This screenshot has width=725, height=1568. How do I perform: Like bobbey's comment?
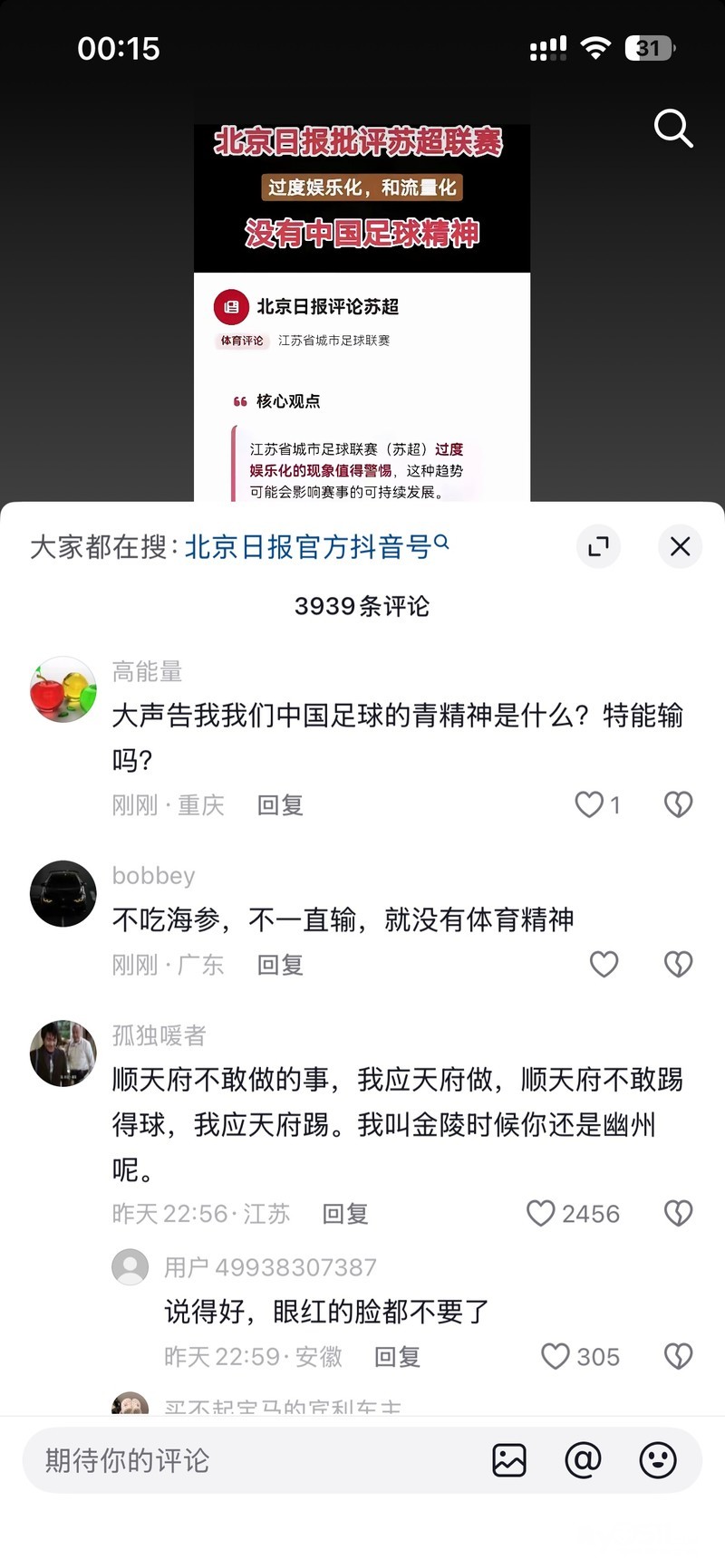pyautogui.click(x=604, y=964)
